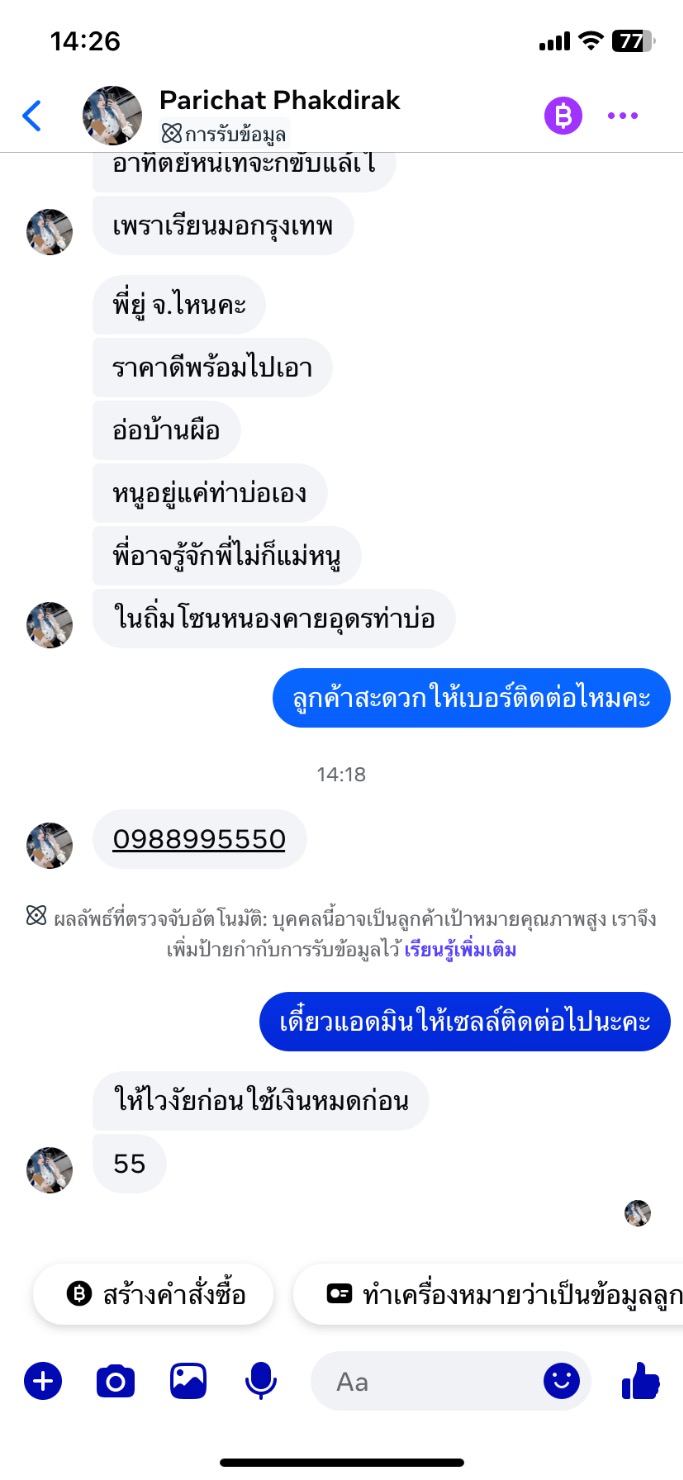
Task: Tap the สร้างคำสั่งซื้อ chip
Action: [x=154, y=1295]
